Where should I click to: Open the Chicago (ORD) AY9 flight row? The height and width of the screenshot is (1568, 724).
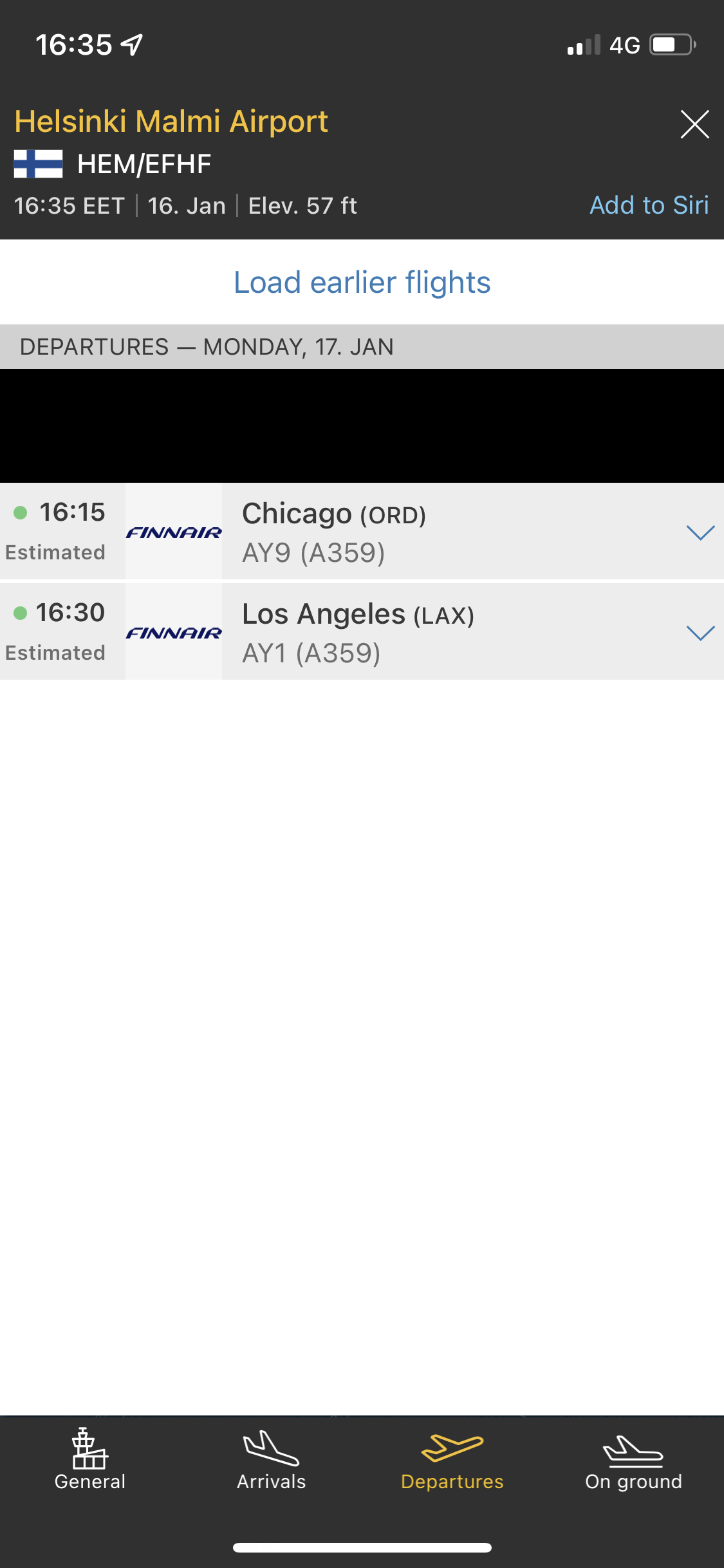(386, 532)
